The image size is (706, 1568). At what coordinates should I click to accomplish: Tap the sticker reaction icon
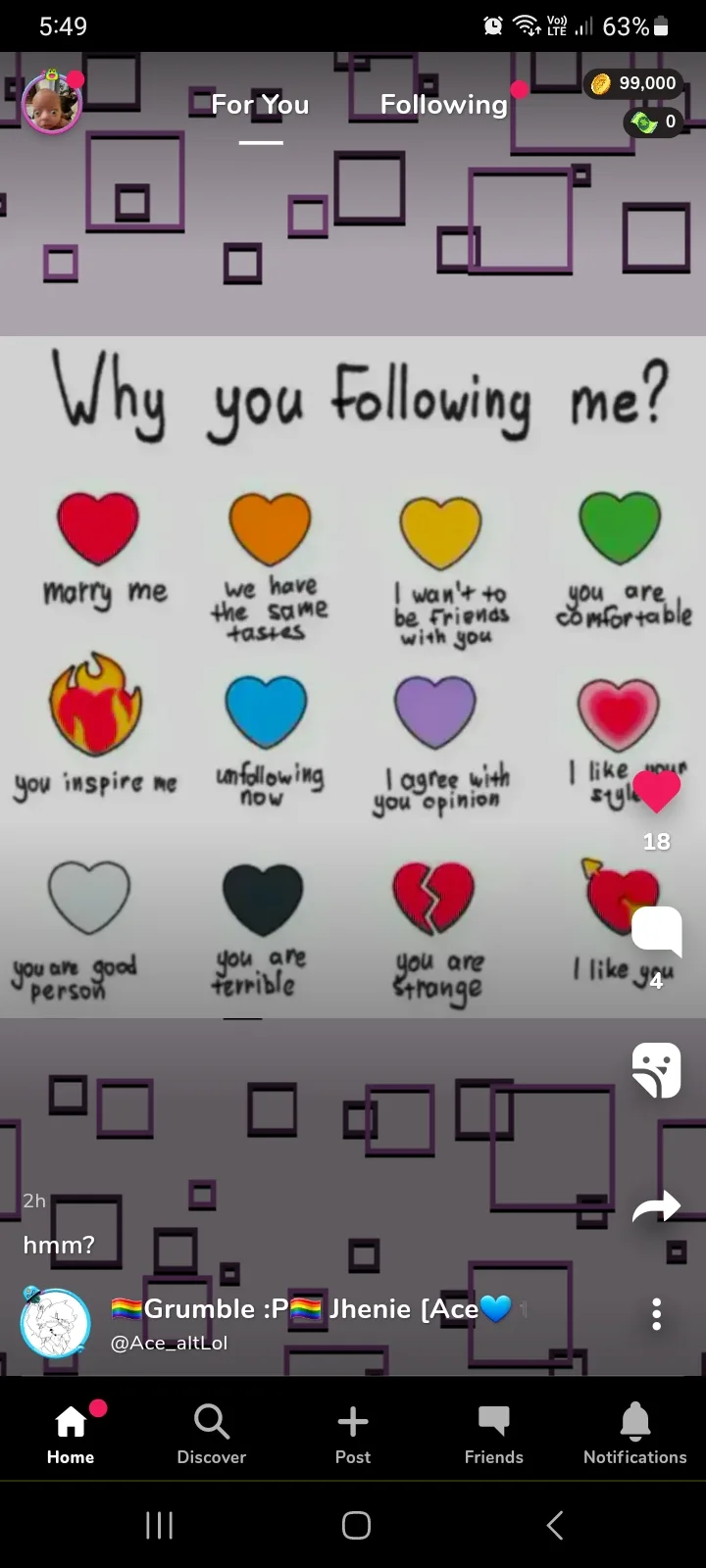(656, 1069)
